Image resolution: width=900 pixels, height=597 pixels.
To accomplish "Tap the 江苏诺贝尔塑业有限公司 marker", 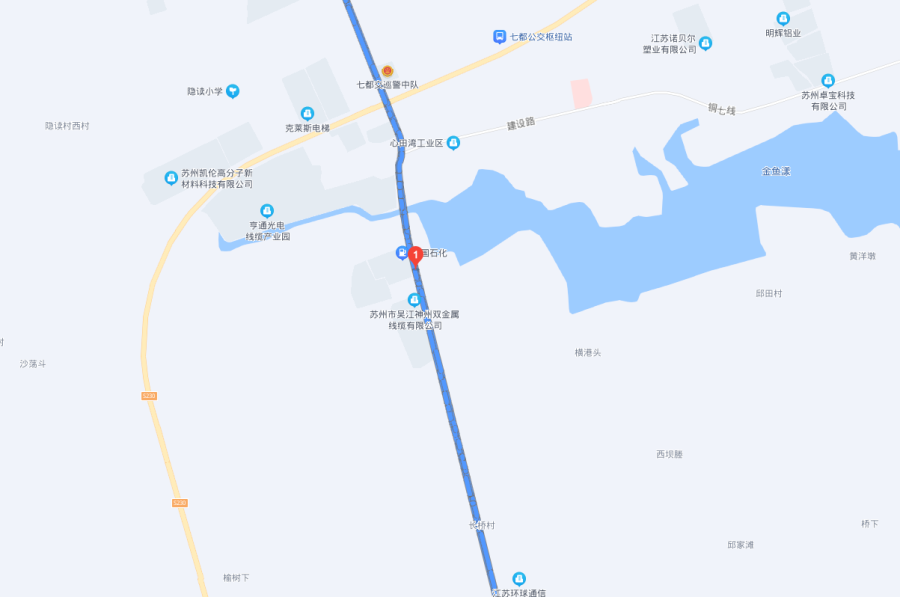I will point(706,43).
